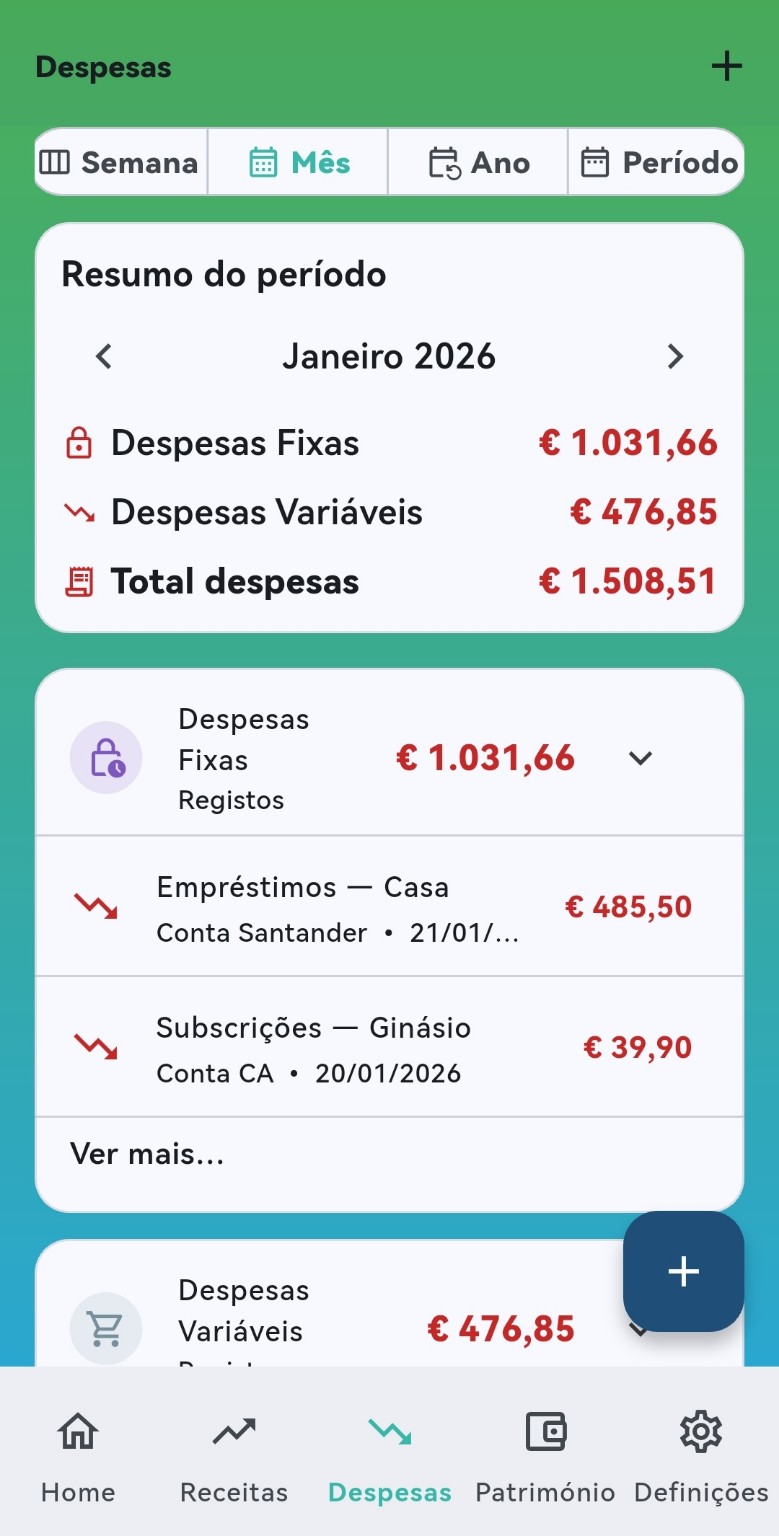Open Definições with the gear icon

(x=700, y=1432)
